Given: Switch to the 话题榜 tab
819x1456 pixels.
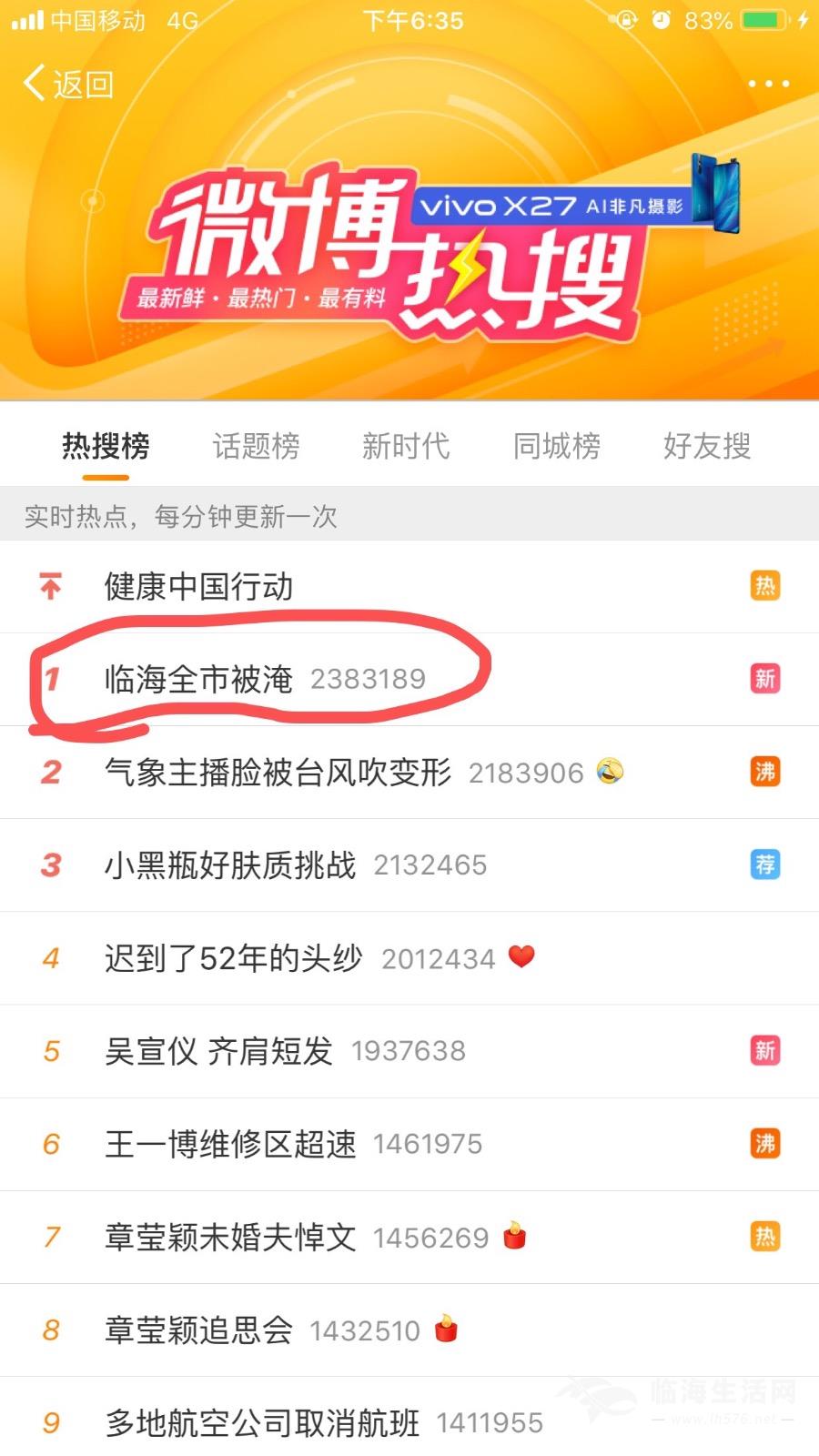Looking at the screenshot, I should click(256, 446).
